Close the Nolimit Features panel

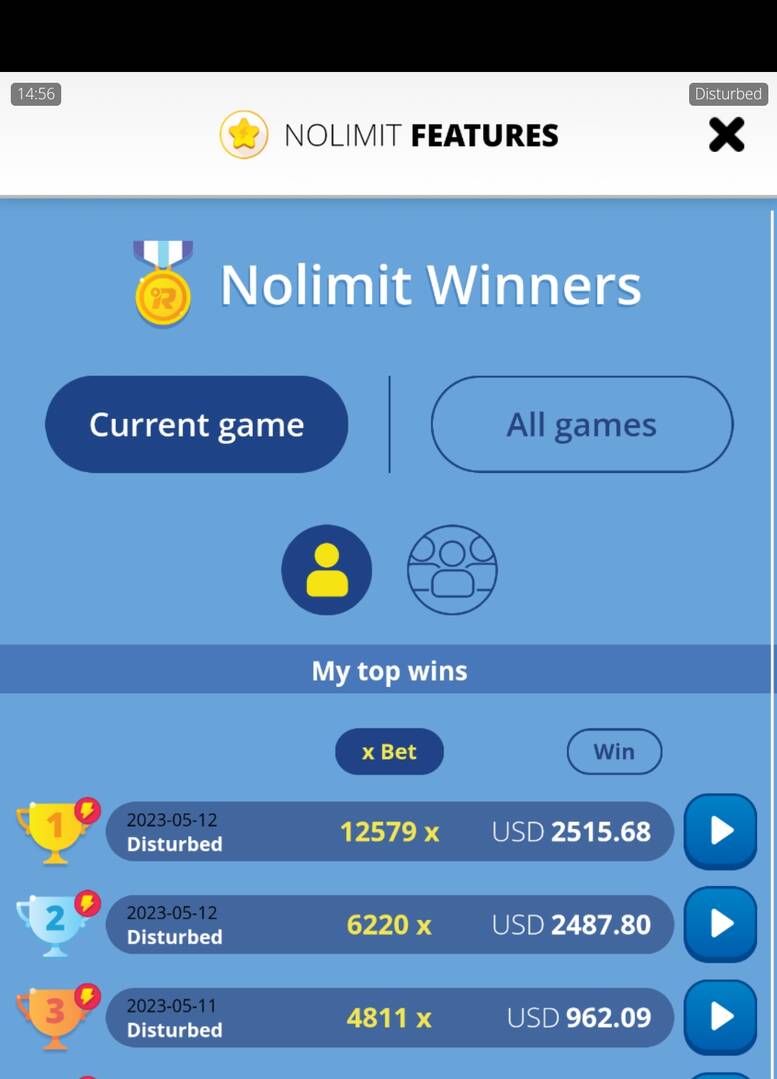(726, 134)
